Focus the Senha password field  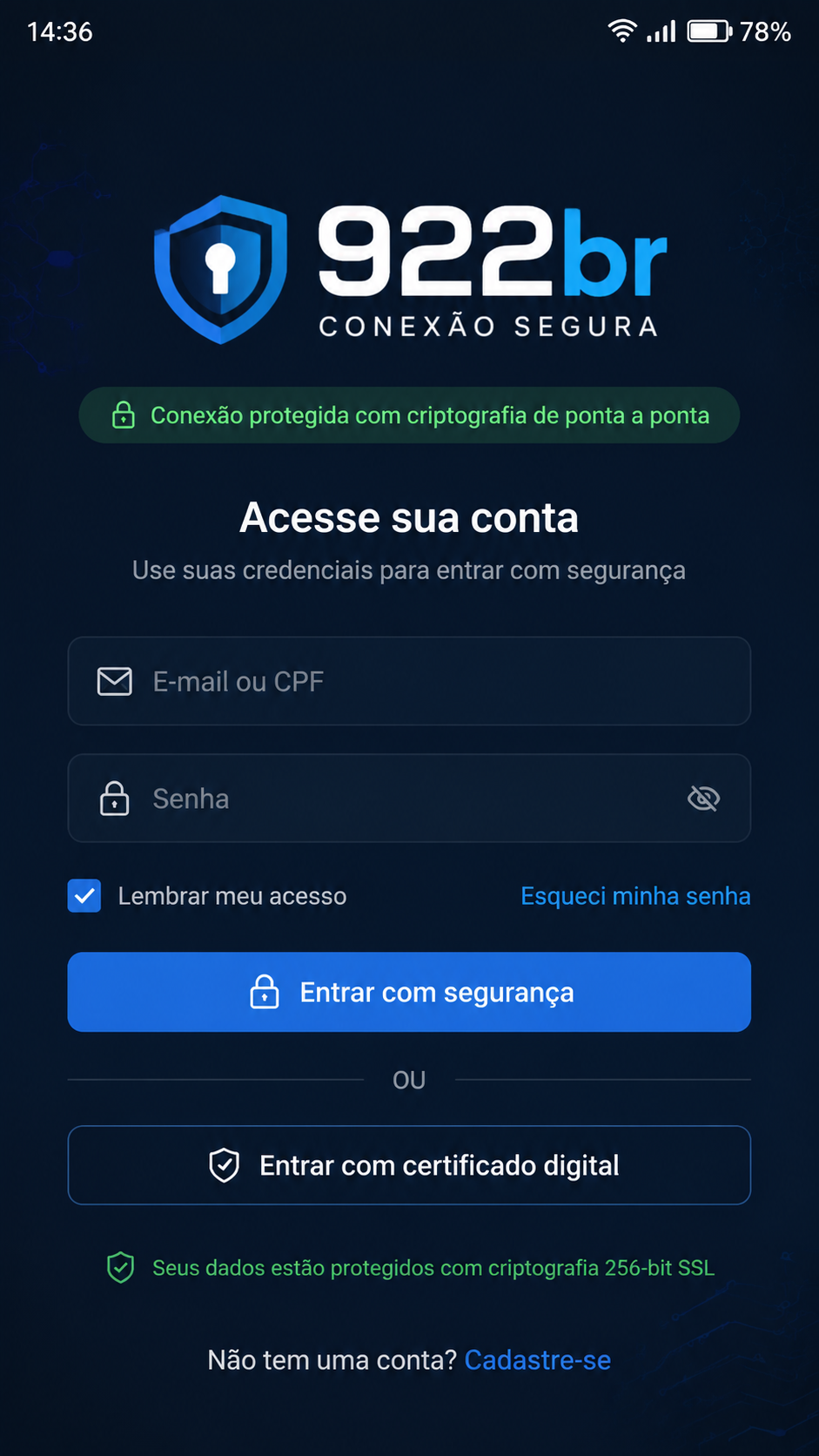point(409,798)
